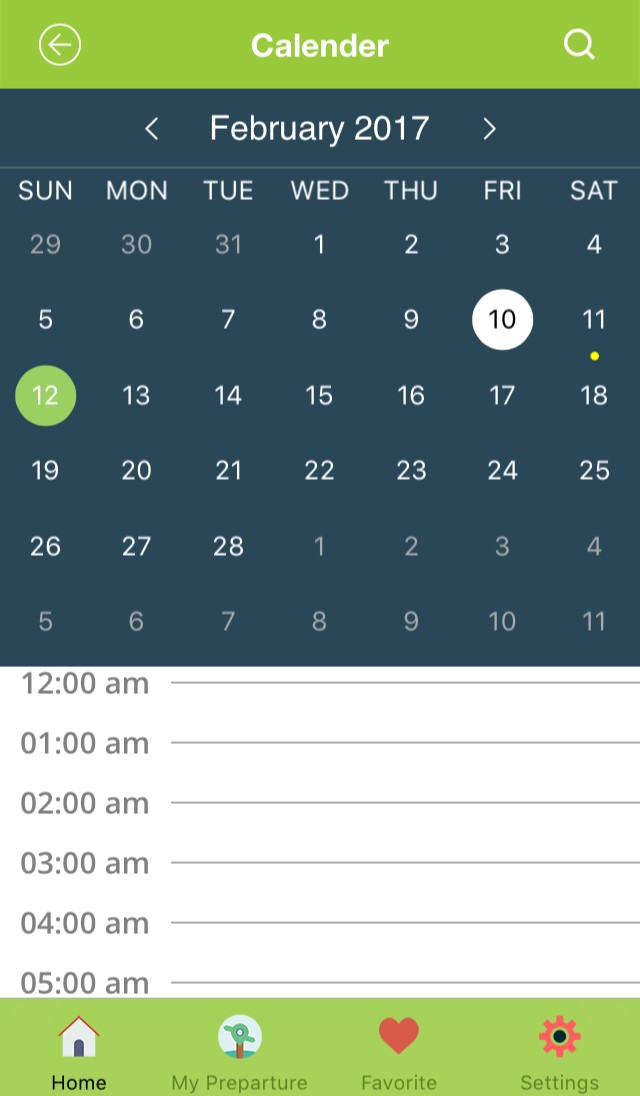
Task: Tap the 02:00 am time slot
Action: 320,803
